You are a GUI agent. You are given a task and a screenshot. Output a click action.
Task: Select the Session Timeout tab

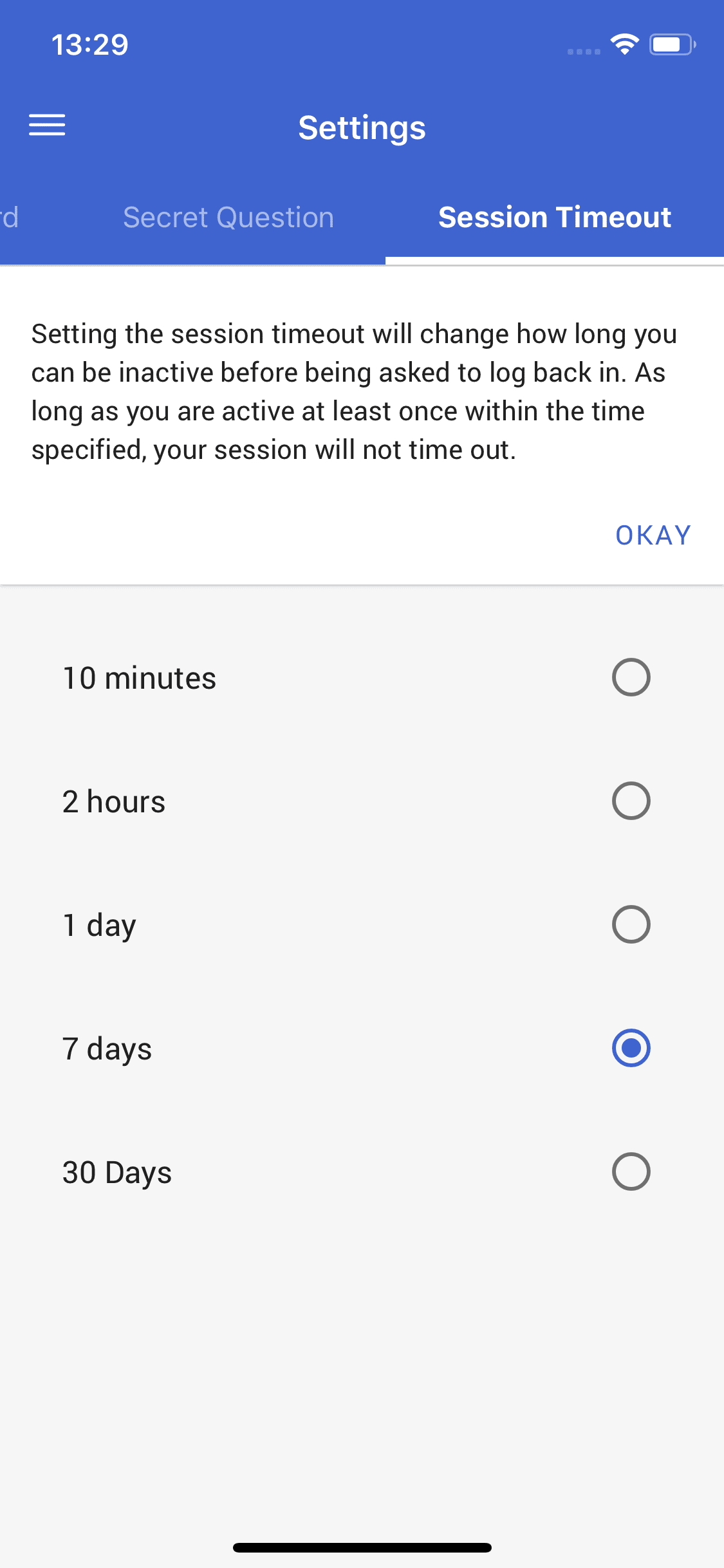[x=554, y=218]
